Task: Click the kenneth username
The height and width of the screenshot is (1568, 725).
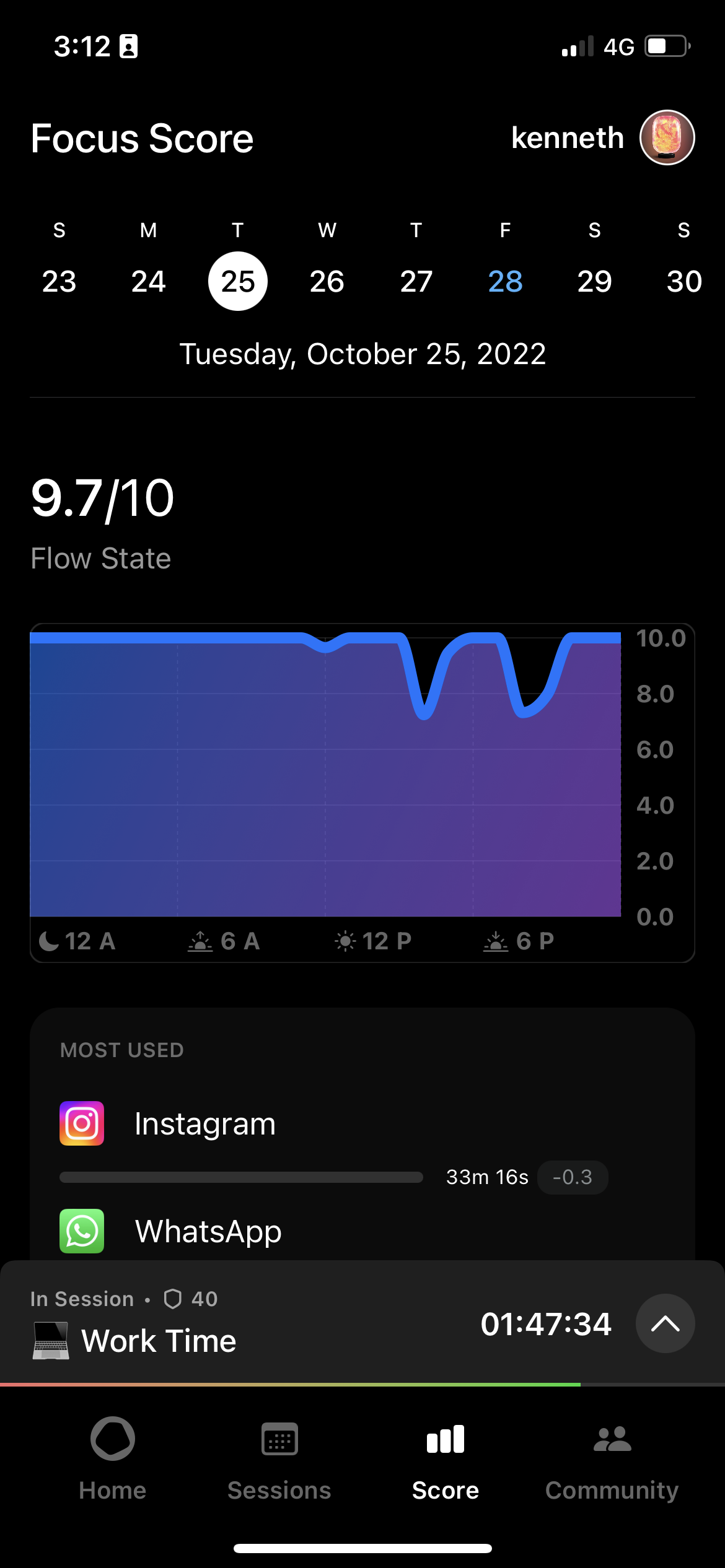Action: (x=568, y=137)
